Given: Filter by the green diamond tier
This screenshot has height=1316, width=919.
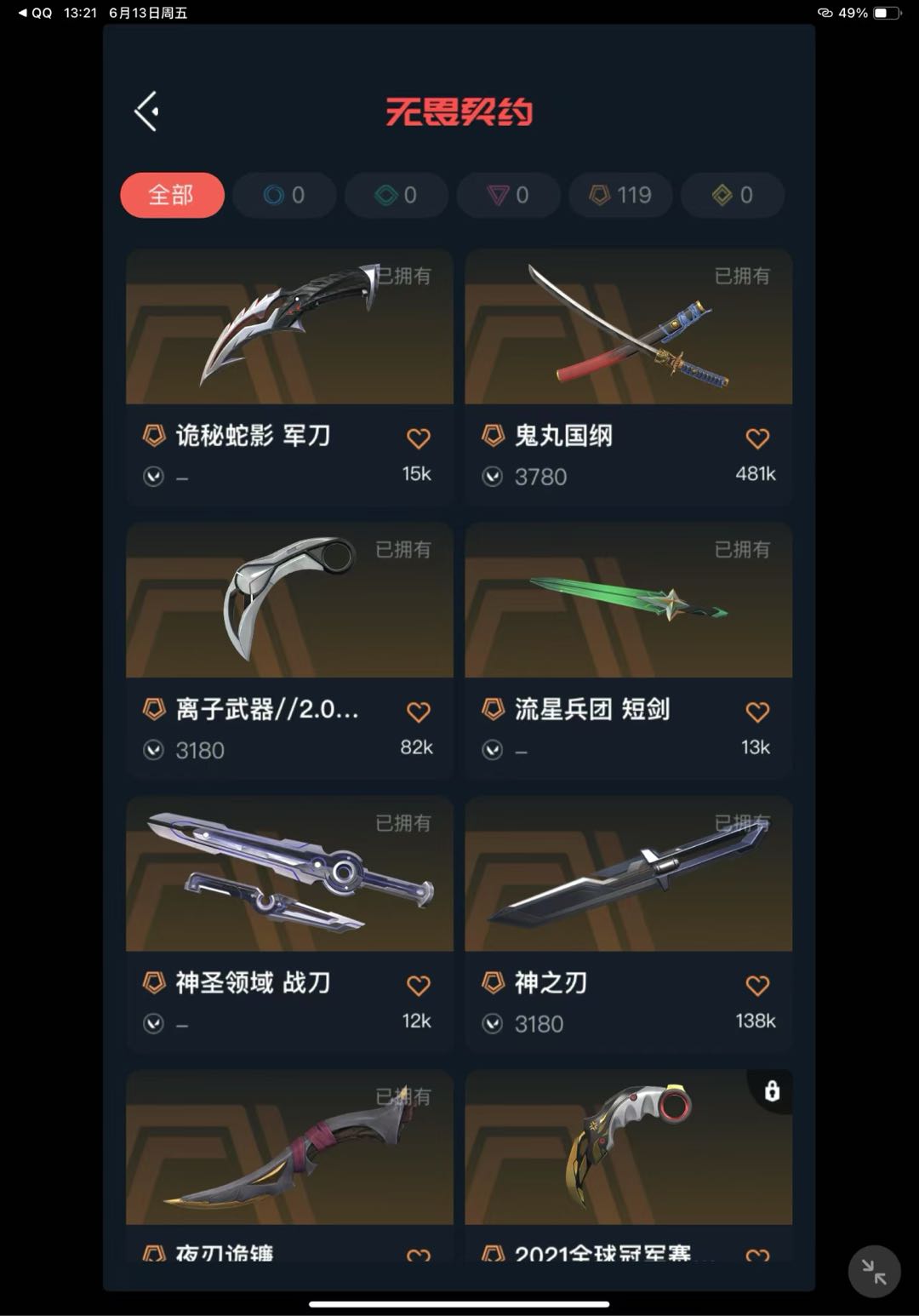Looking at the screenshot, I should [x=397, y=195].
